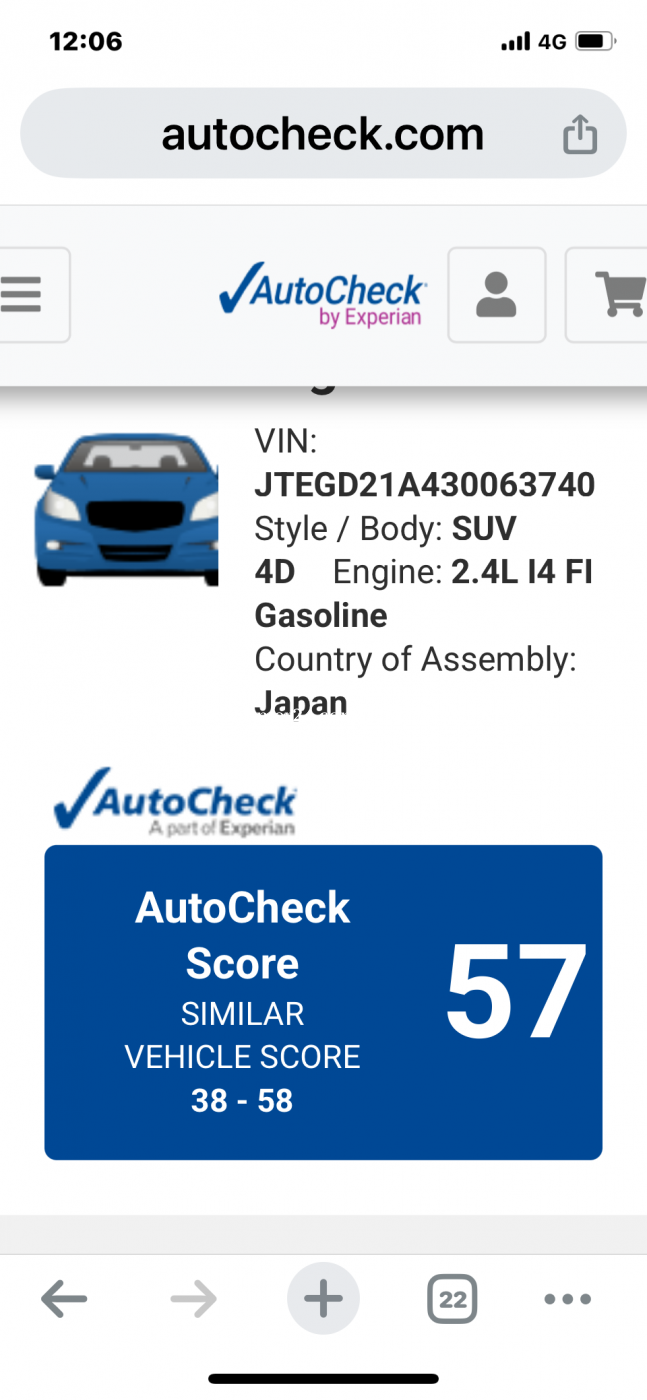Open the user account button

tap(496, 295)
